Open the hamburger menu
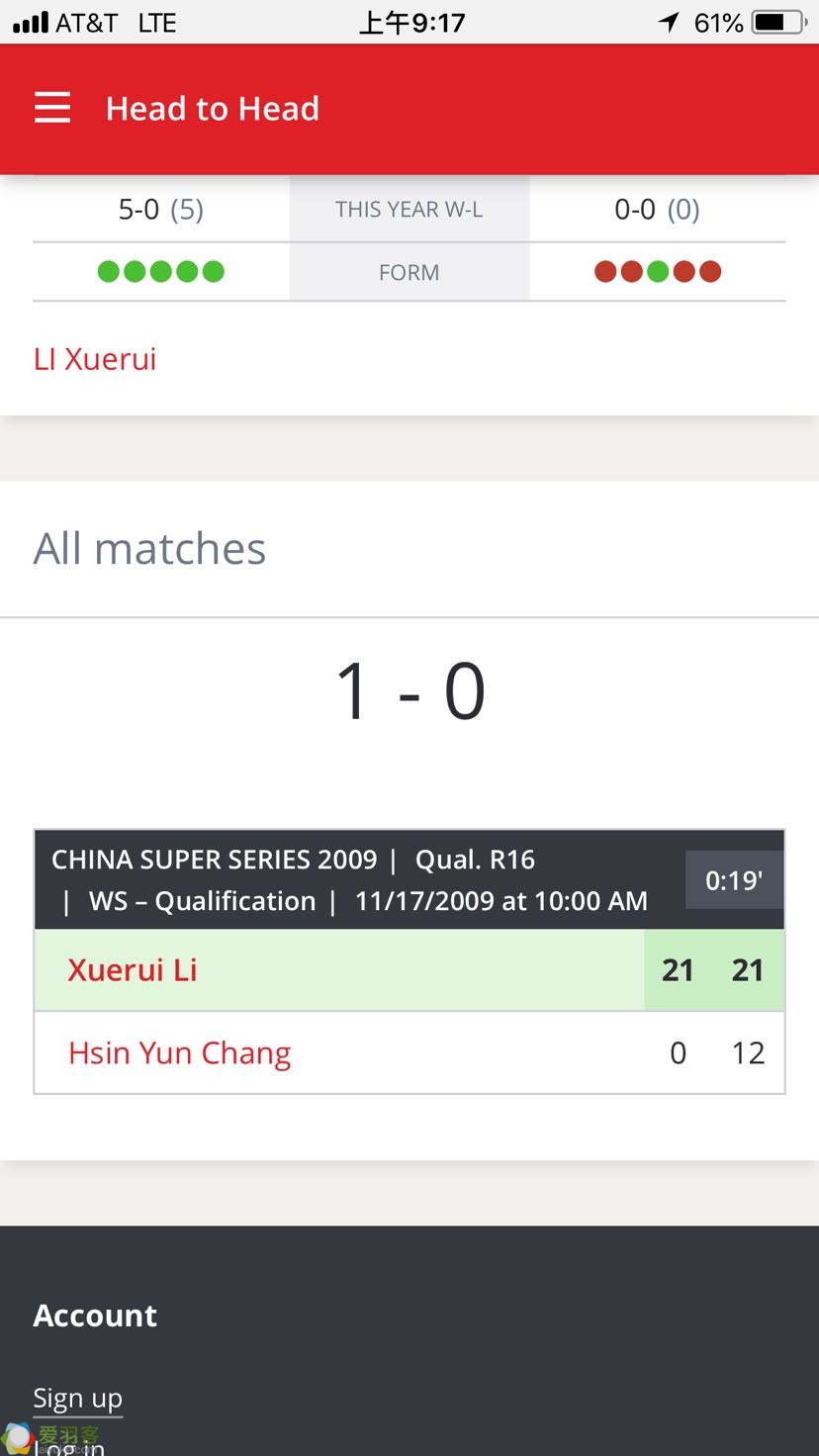Screen dimensions: 819x1456 (x=52, y=108)
